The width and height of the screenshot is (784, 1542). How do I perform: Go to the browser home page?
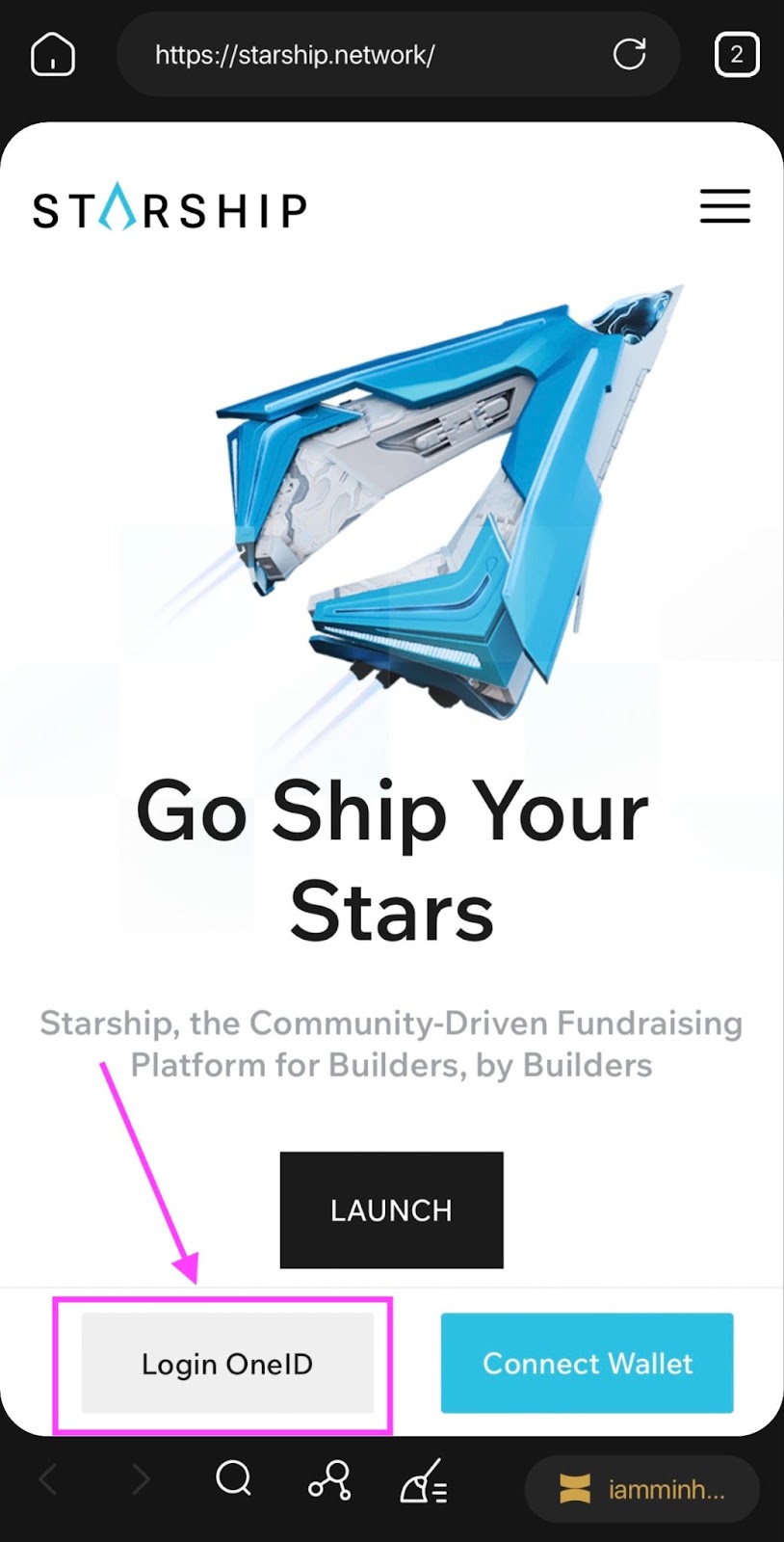(53, 54)
